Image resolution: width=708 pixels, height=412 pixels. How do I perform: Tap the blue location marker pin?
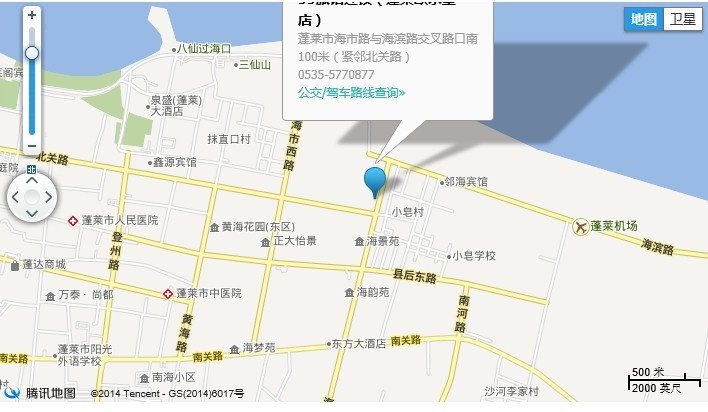(375, 181)
